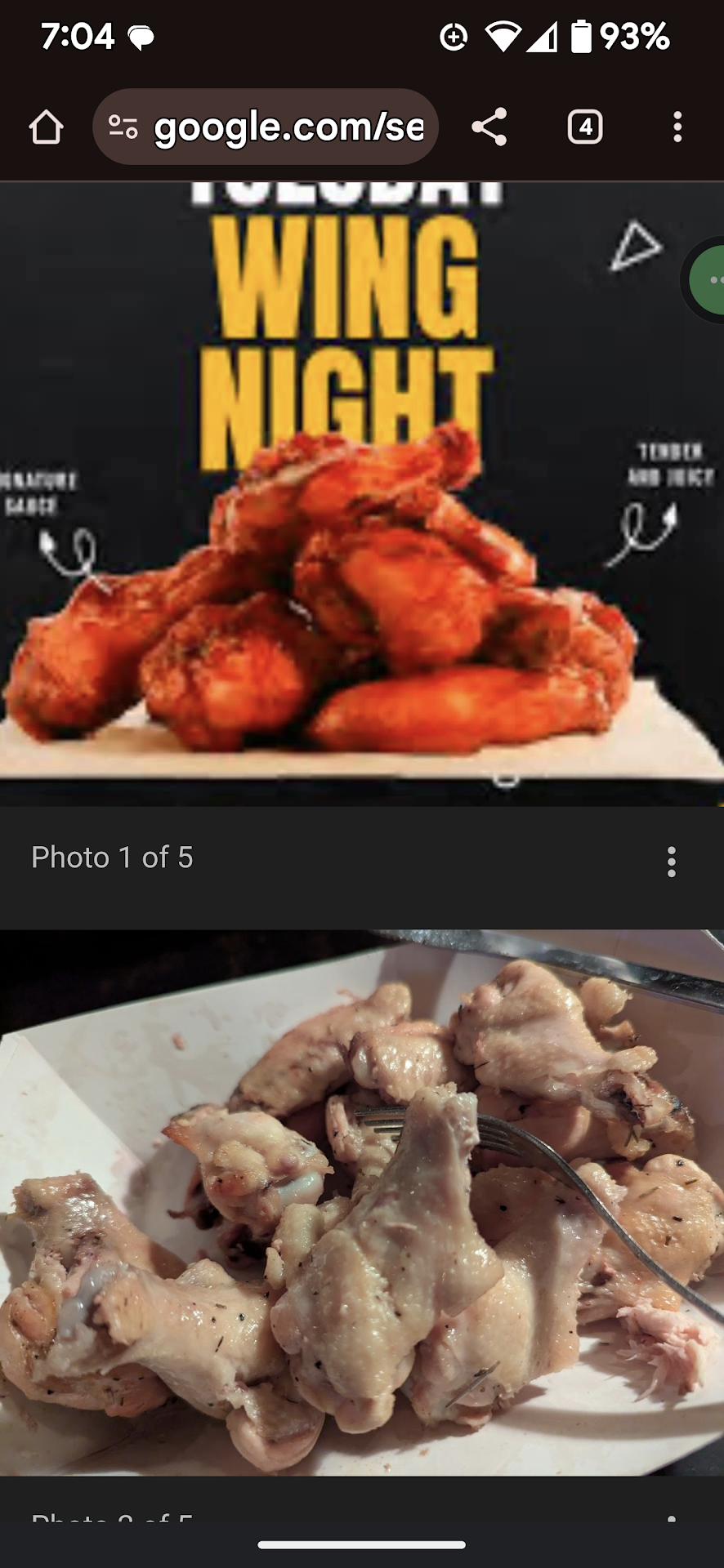Viewport: 724px width, 1568px height.
Task: Tap the green floating bubble at screen edge
Action: [708, 280]
